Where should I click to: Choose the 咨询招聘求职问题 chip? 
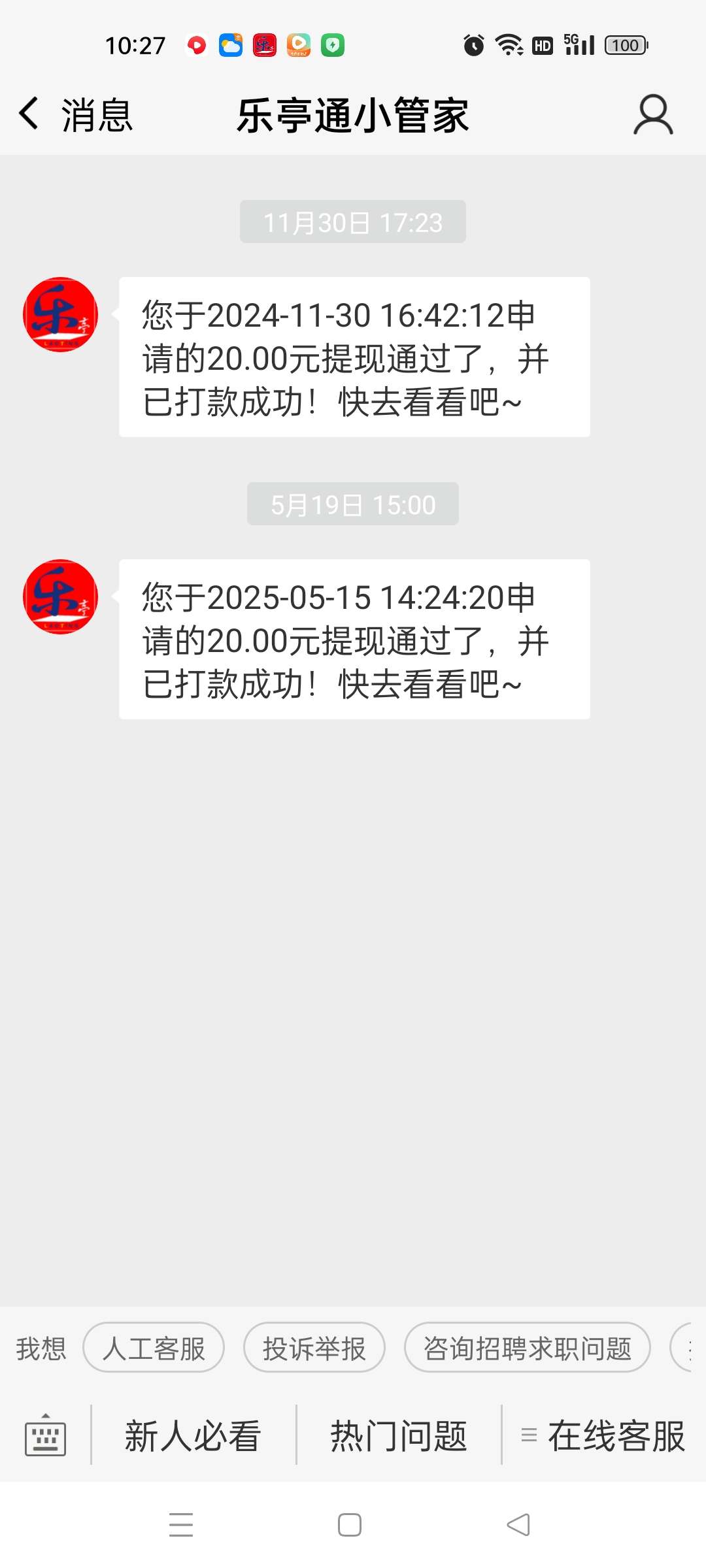point(528,1348)
